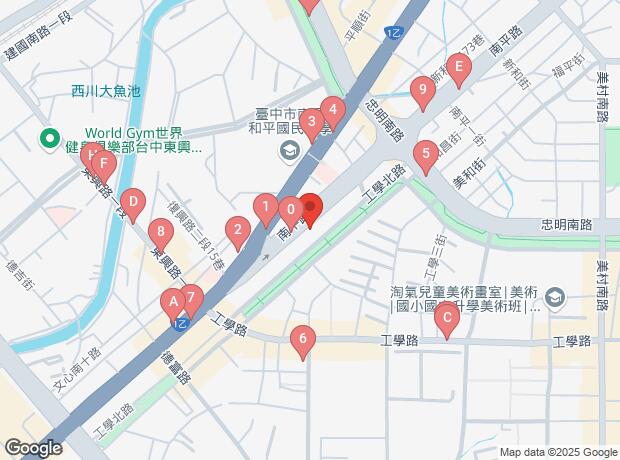The width and height of the screenshot is (620, 460).
Task: Select marker E near 南平路
Action: 458,68
